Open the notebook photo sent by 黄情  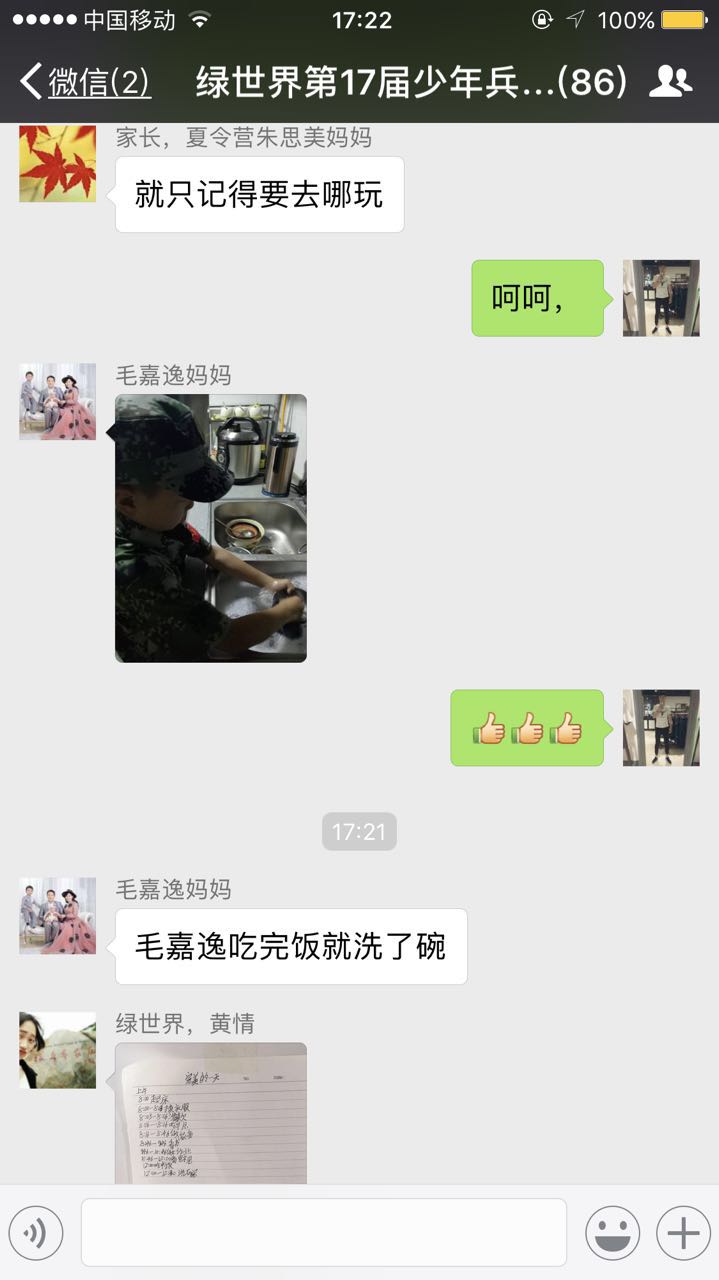(211, 1113)
